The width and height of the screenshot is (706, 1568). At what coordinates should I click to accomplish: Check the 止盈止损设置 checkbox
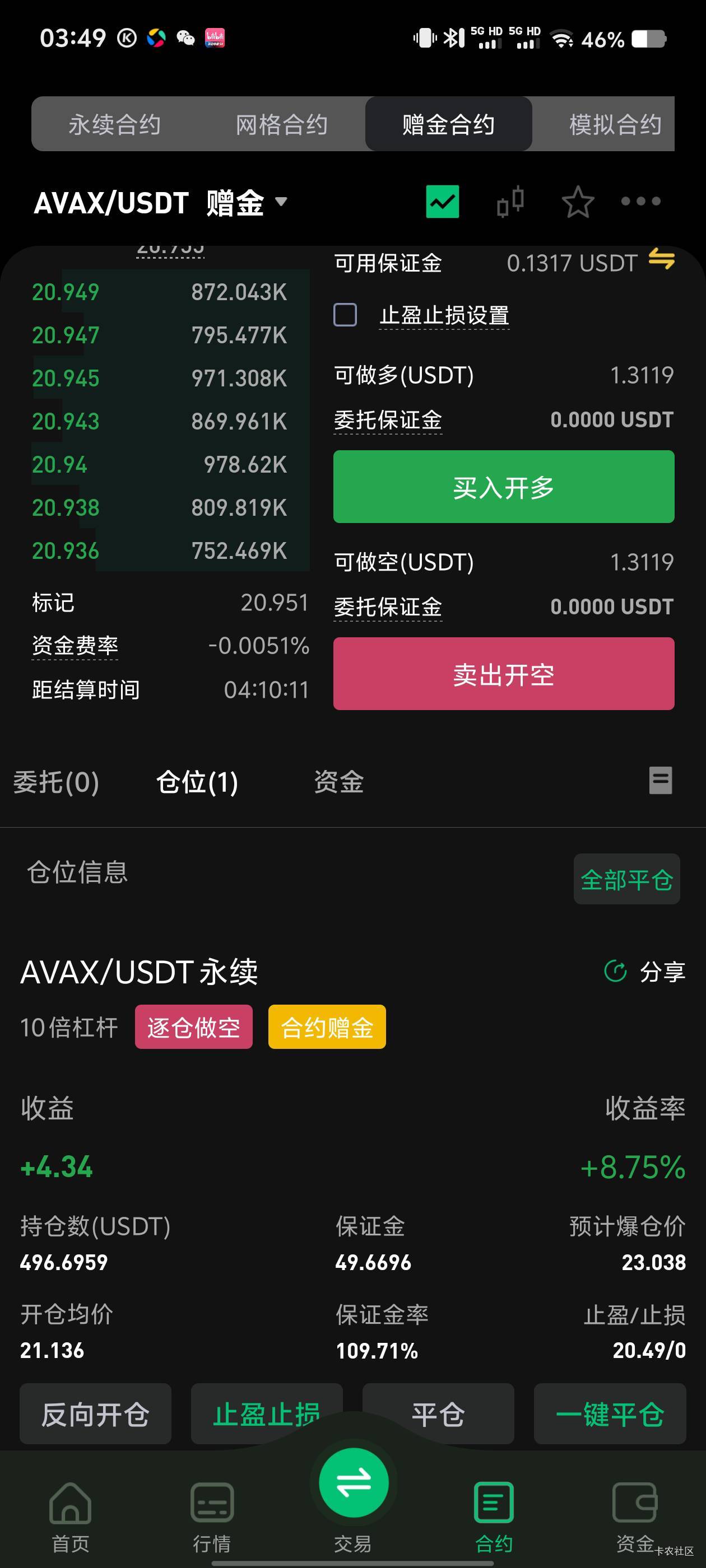pos(345,315)
